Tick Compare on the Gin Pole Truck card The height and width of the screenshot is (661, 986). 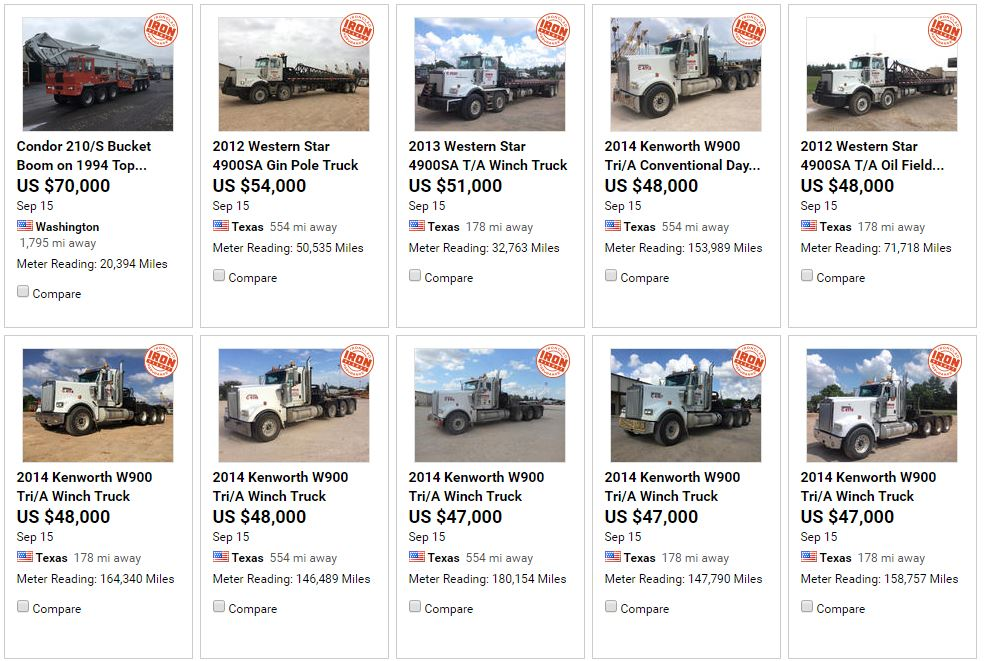point(219,276)
